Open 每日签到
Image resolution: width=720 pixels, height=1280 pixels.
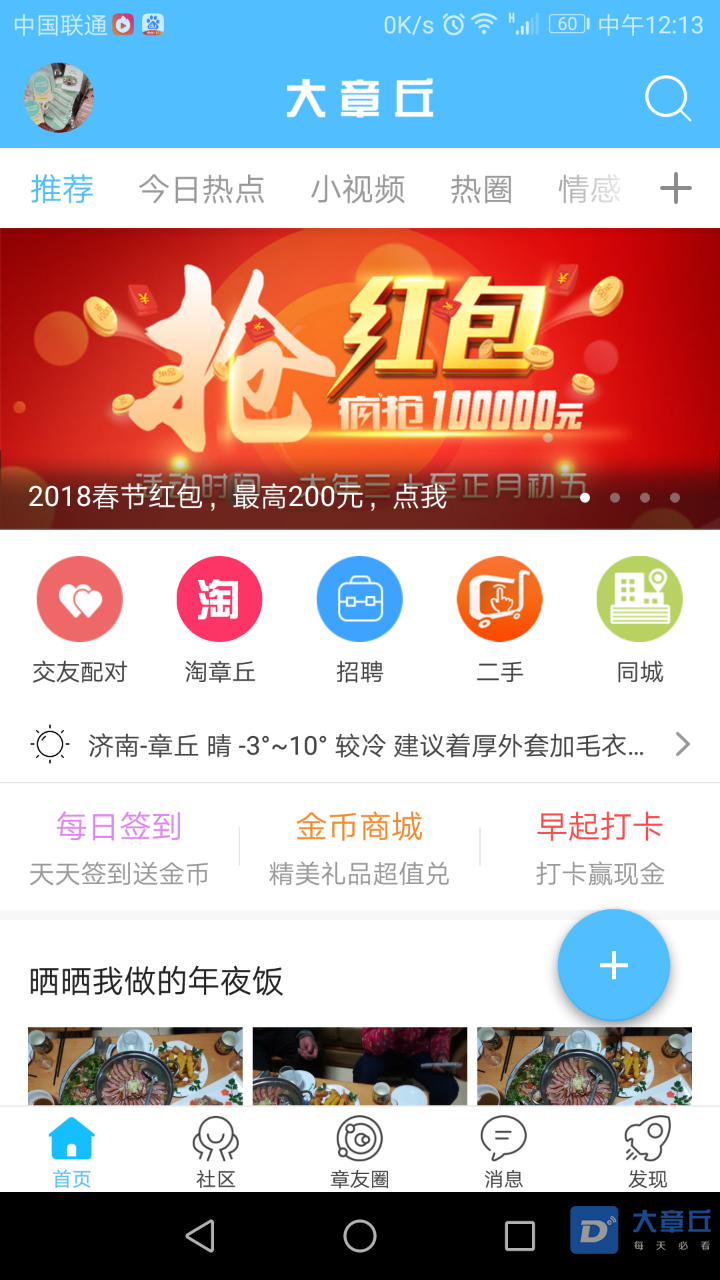[119, 847]
